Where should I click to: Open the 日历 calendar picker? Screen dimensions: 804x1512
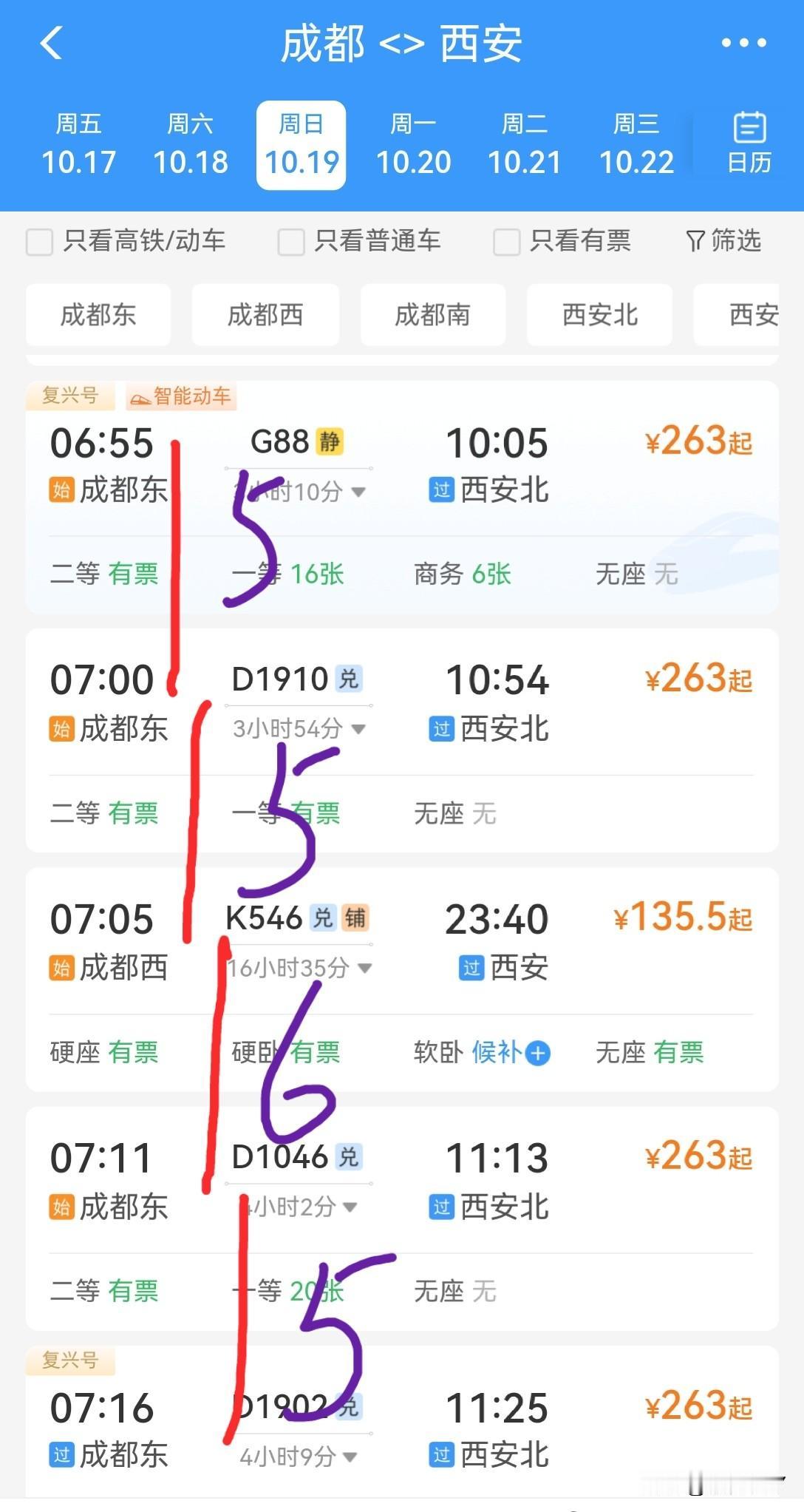[749, 143]
